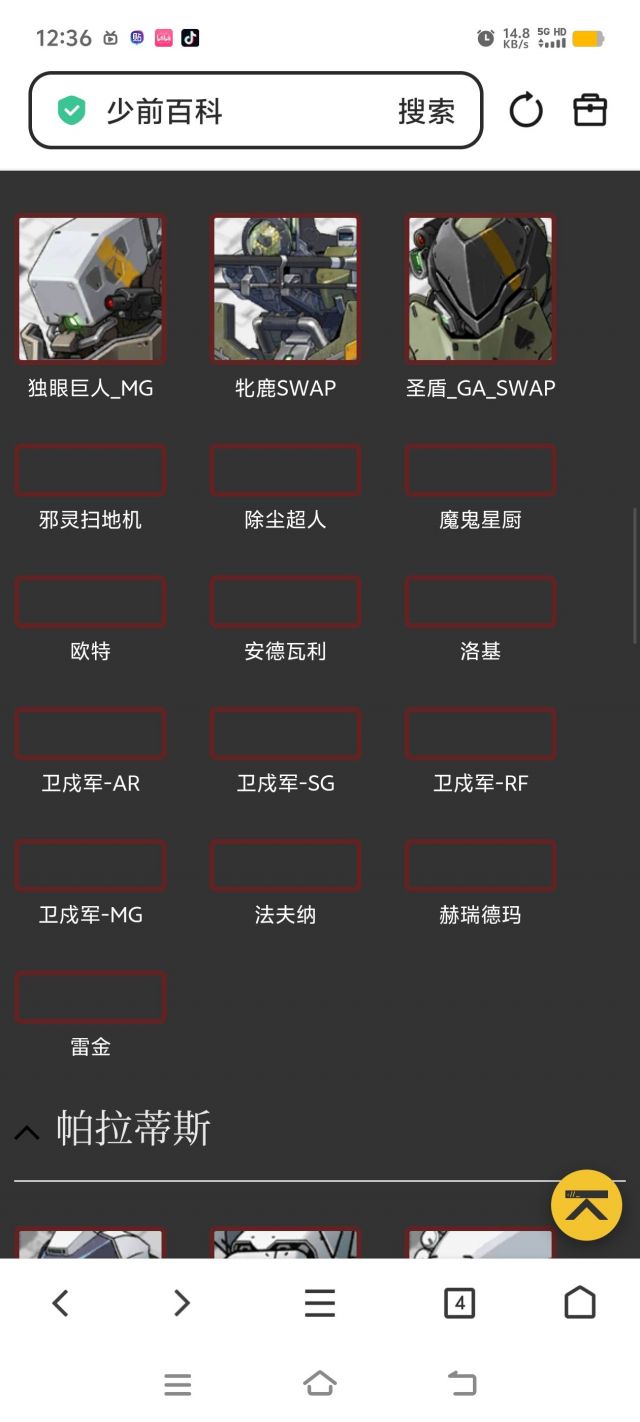Go to the browser home page

[580, 1302]
